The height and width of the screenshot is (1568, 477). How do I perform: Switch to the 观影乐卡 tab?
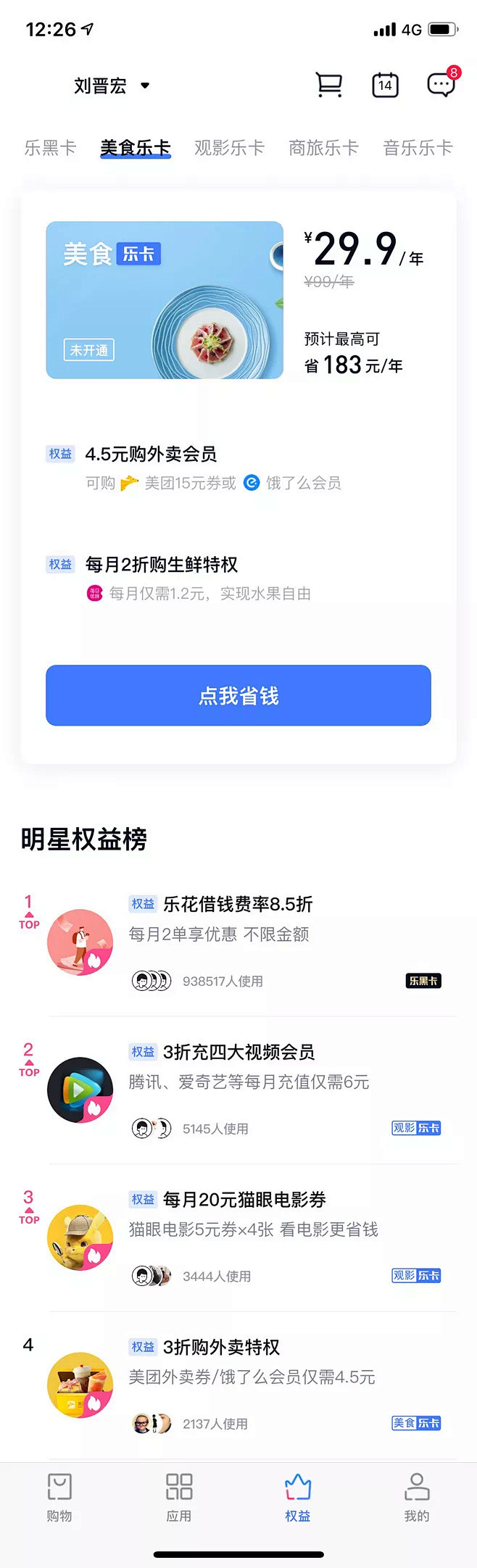(229, 148)
